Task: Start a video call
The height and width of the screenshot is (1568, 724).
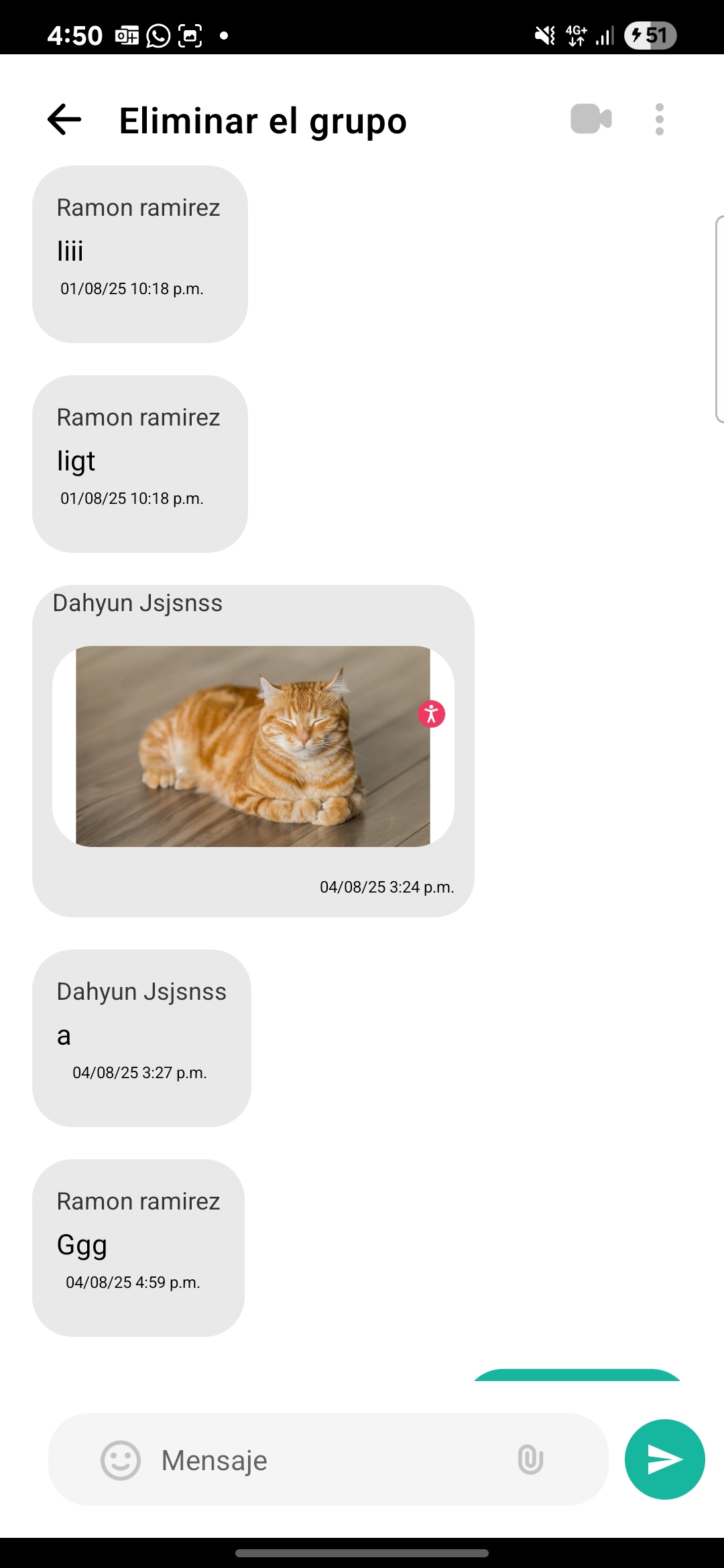Action: 591,119
